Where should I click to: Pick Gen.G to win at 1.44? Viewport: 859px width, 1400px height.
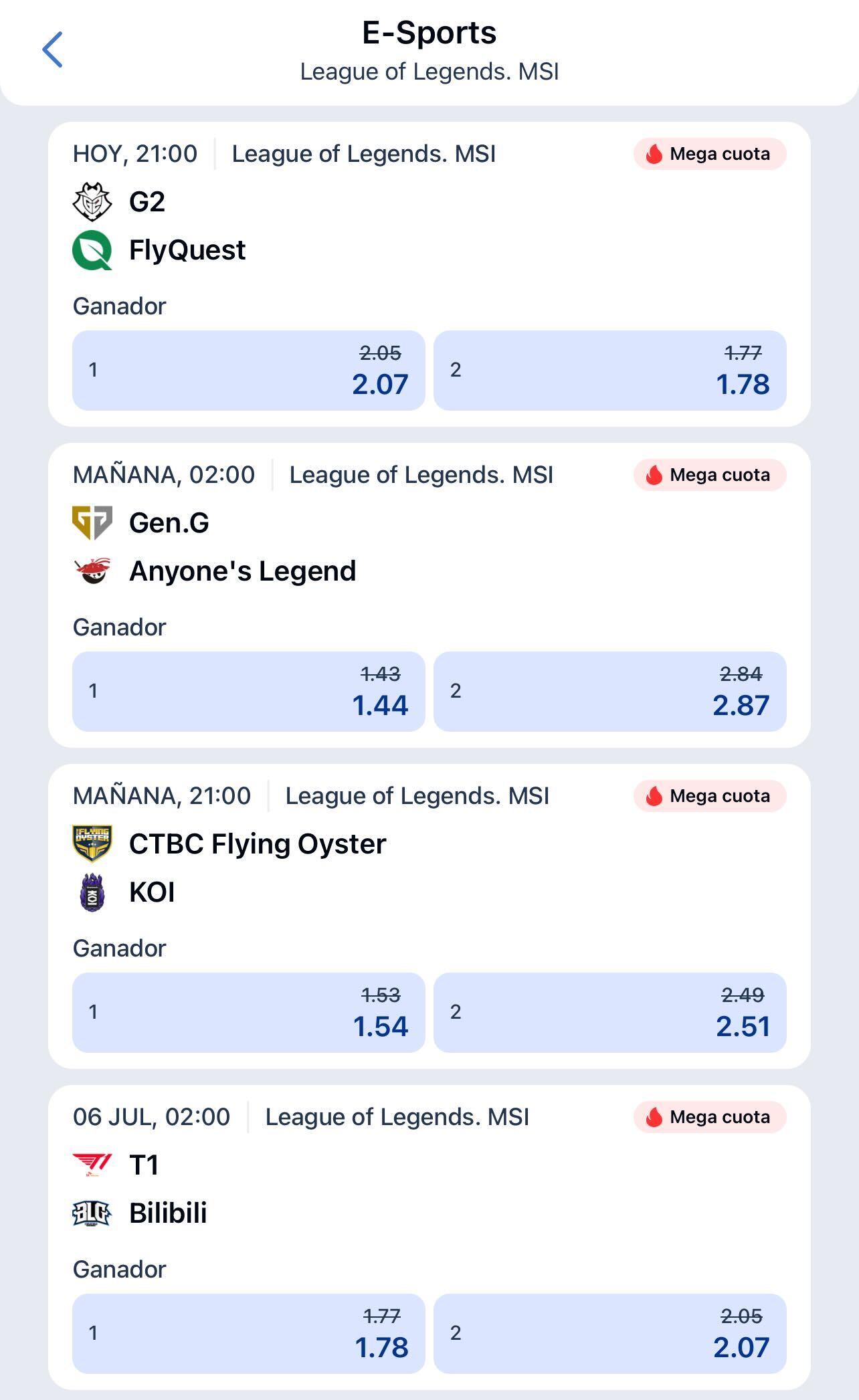(248, 692)
